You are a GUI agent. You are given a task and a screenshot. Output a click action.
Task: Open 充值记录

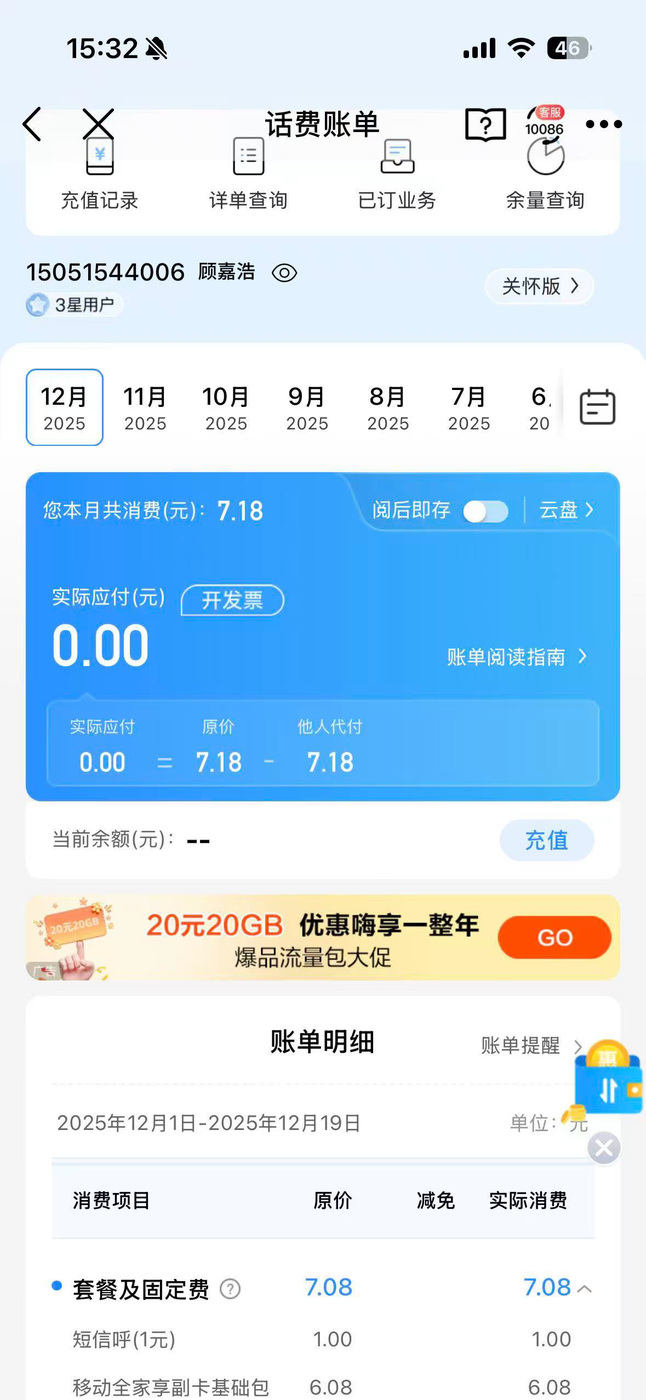(99, 177)
